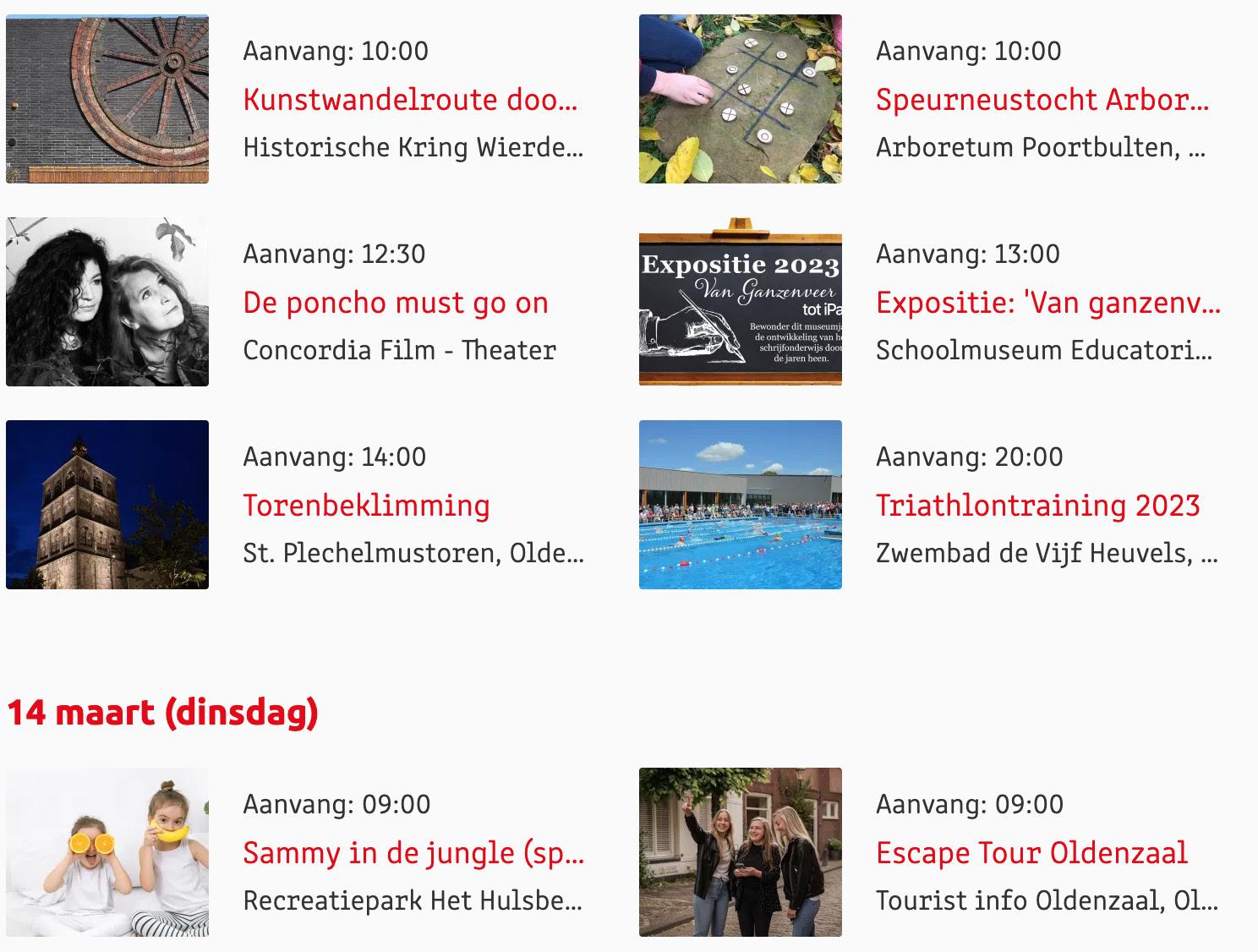Tap the swimming pool thumbnail
This screenshot has width=1258, height=952.
[741, 505]
